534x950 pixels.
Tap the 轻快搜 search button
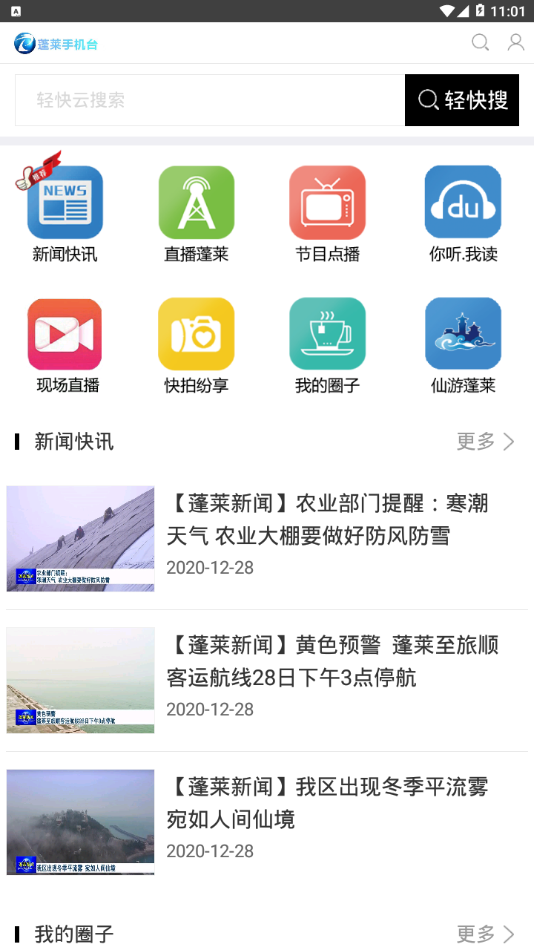pos(462,100)
